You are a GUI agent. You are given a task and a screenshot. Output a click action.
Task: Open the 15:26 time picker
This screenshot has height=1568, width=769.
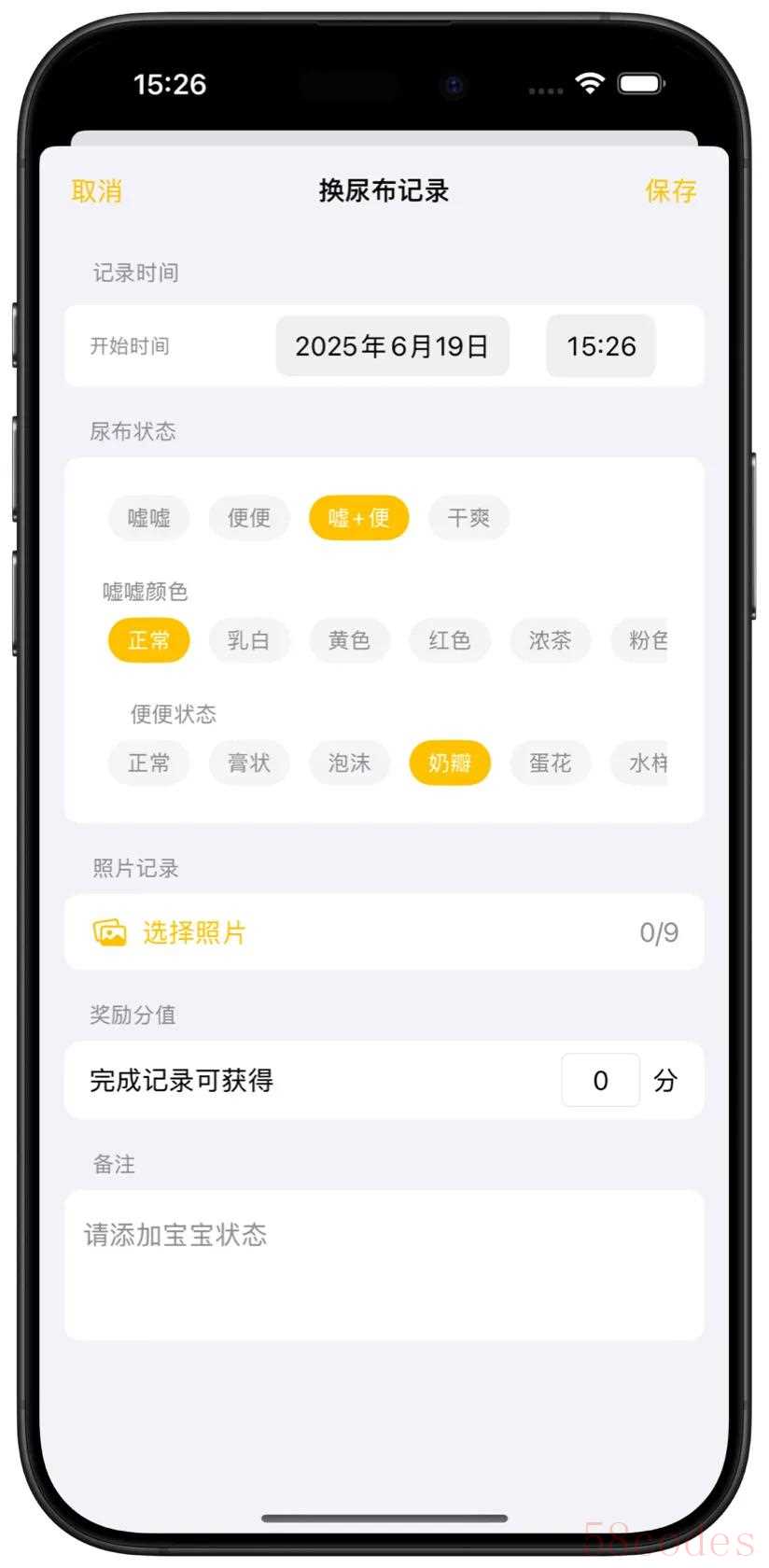click(601, 346)
